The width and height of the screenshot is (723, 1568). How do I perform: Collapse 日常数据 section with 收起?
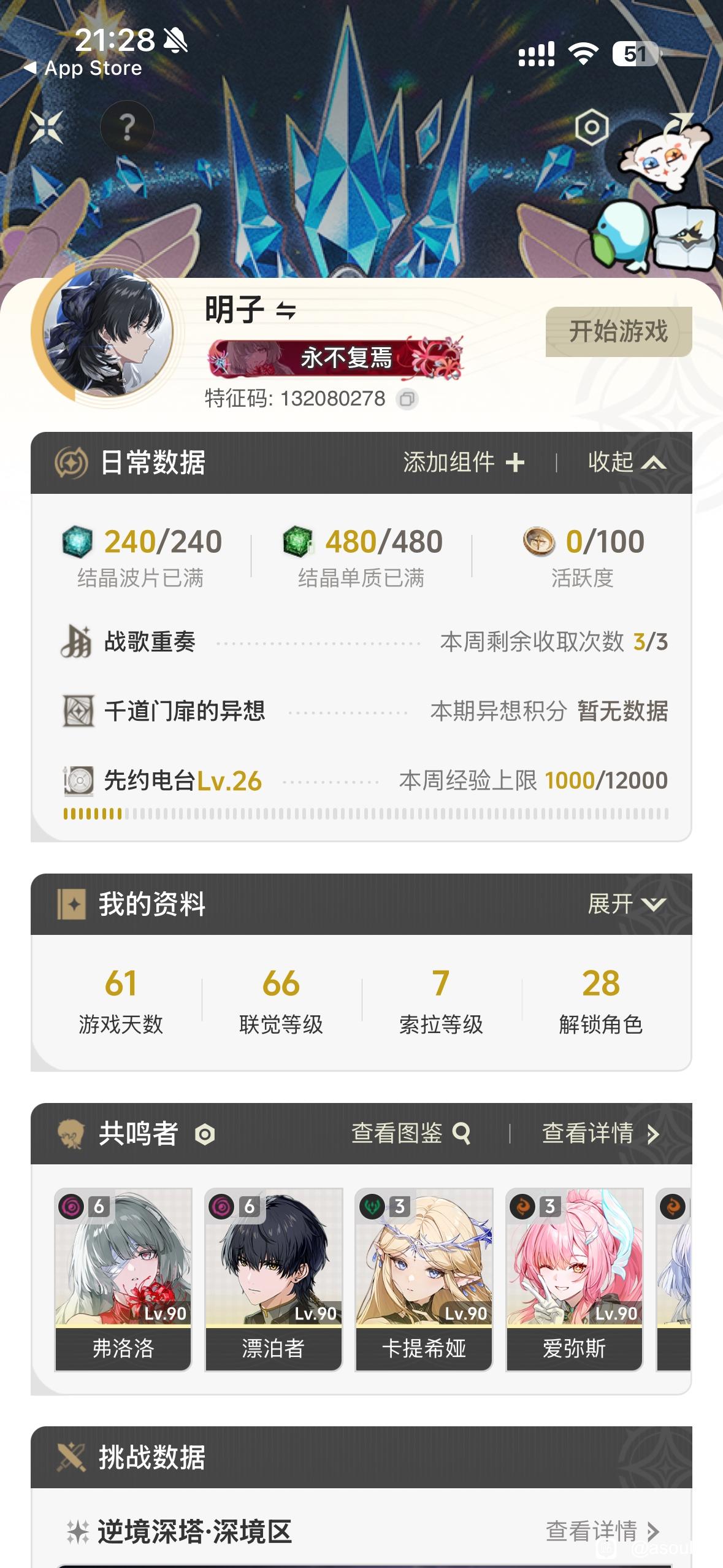tap(627, 462)
